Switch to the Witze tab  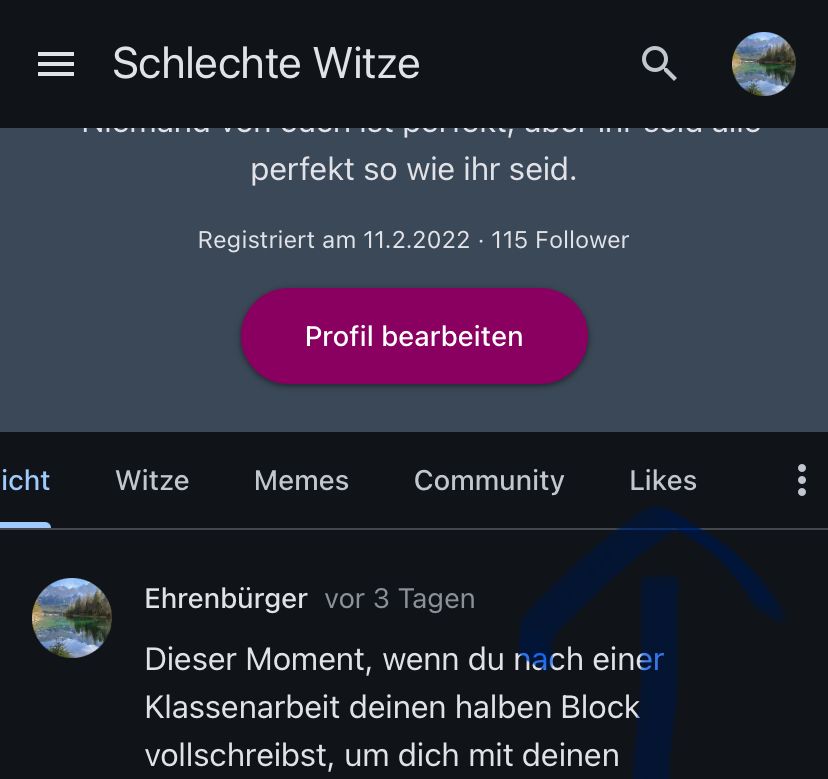[152, 481]
